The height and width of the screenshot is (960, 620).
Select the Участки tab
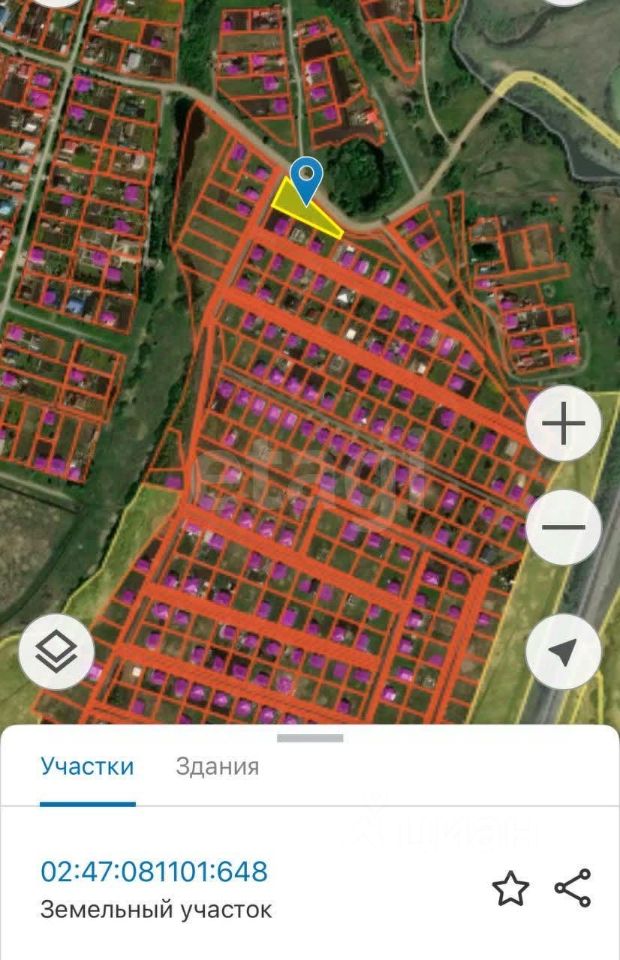[87, 767]
